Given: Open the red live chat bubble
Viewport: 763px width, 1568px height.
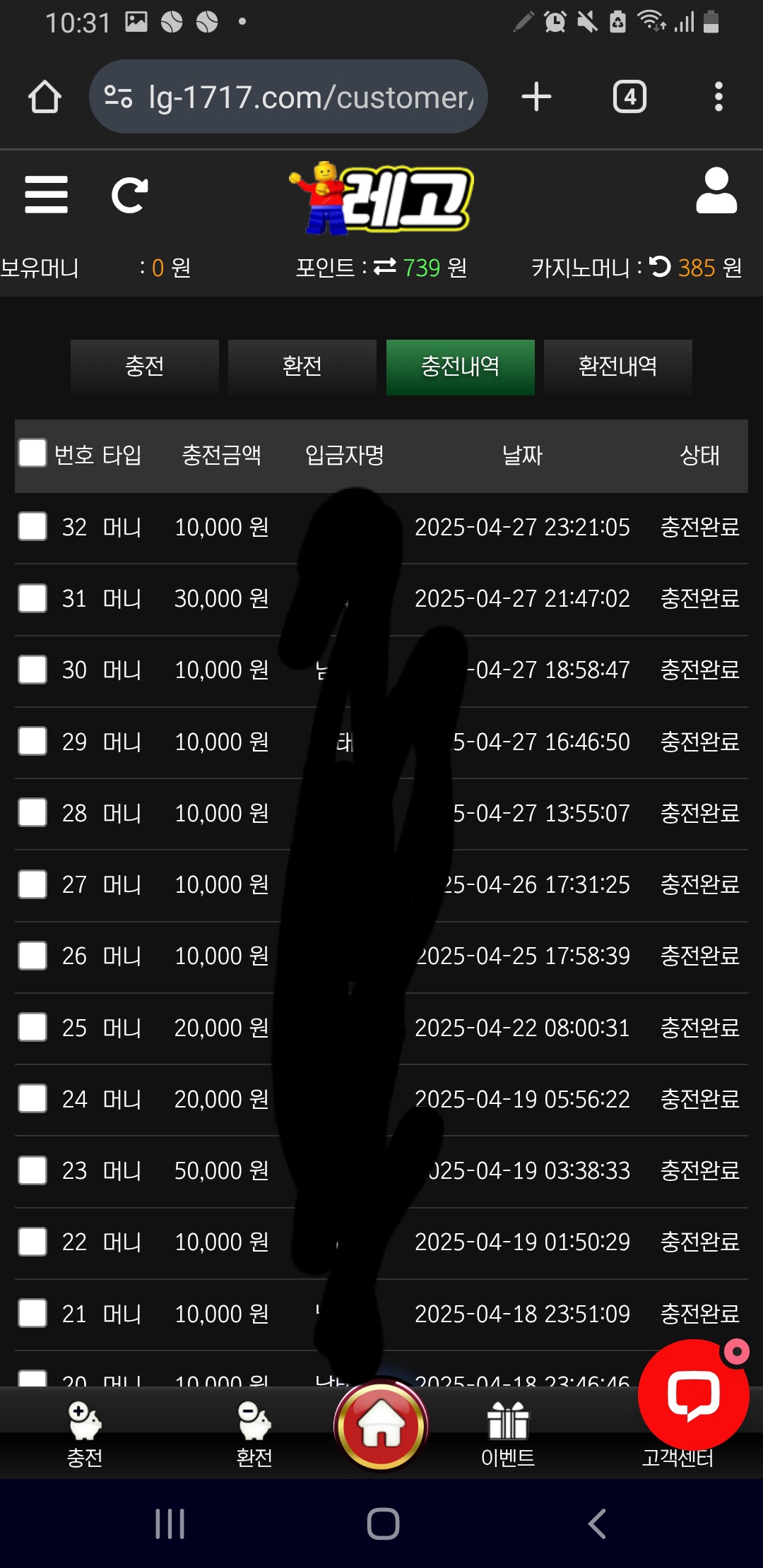Looking at the screenshot, I should tap(694, 1394).
